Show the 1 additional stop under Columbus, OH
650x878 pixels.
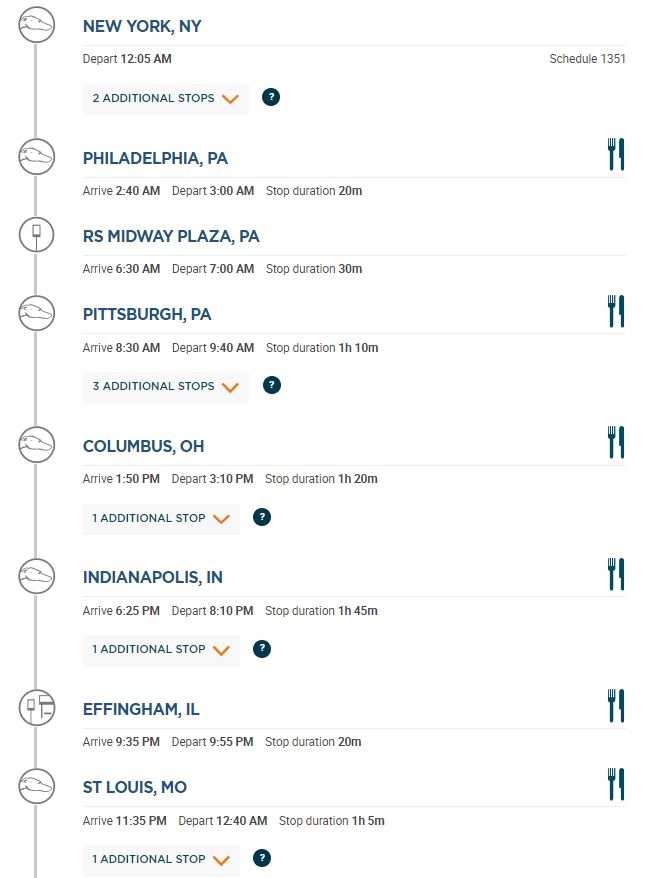[x=161, y=519]
